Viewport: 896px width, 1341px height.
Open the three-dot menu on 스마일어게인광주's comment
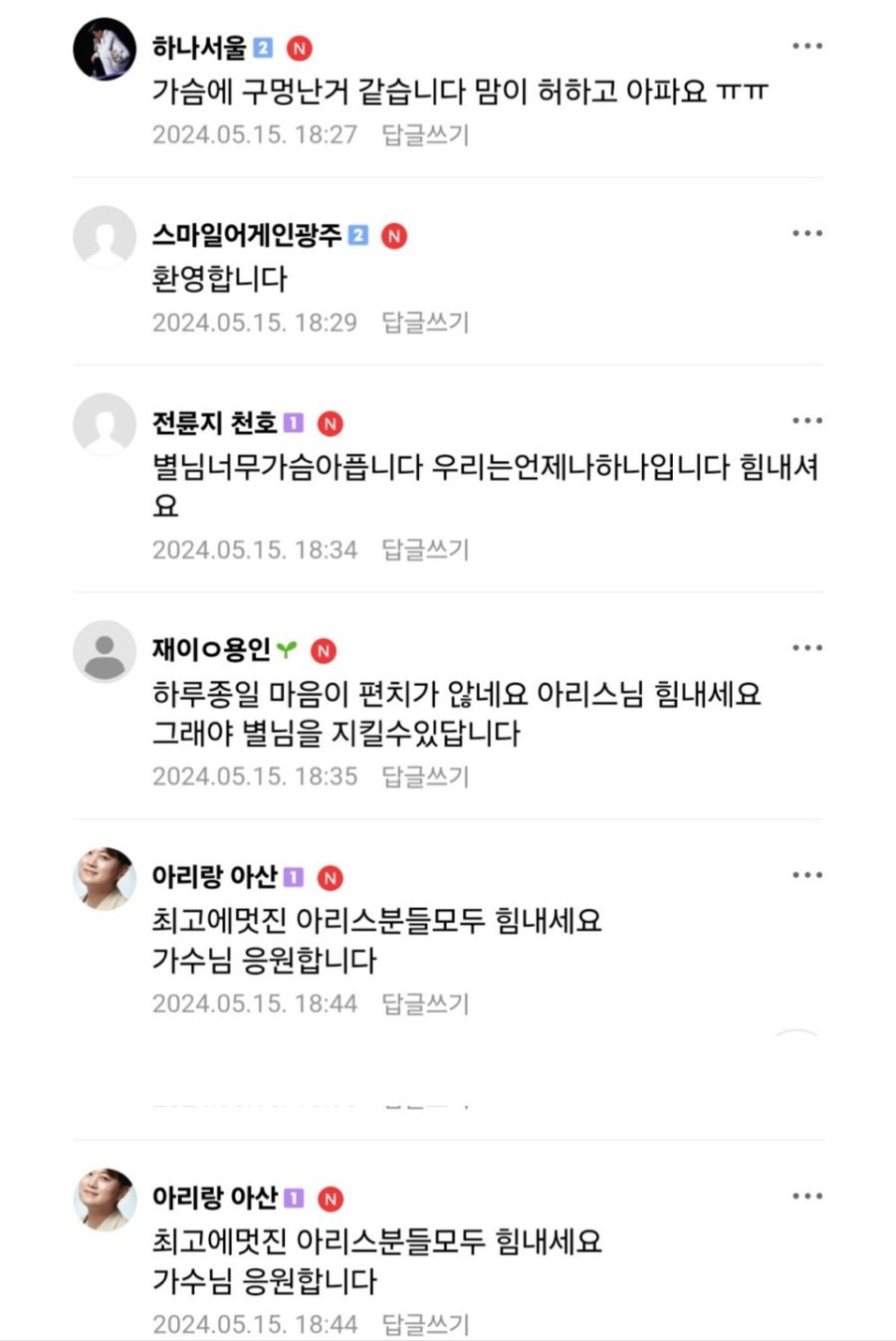806,234
